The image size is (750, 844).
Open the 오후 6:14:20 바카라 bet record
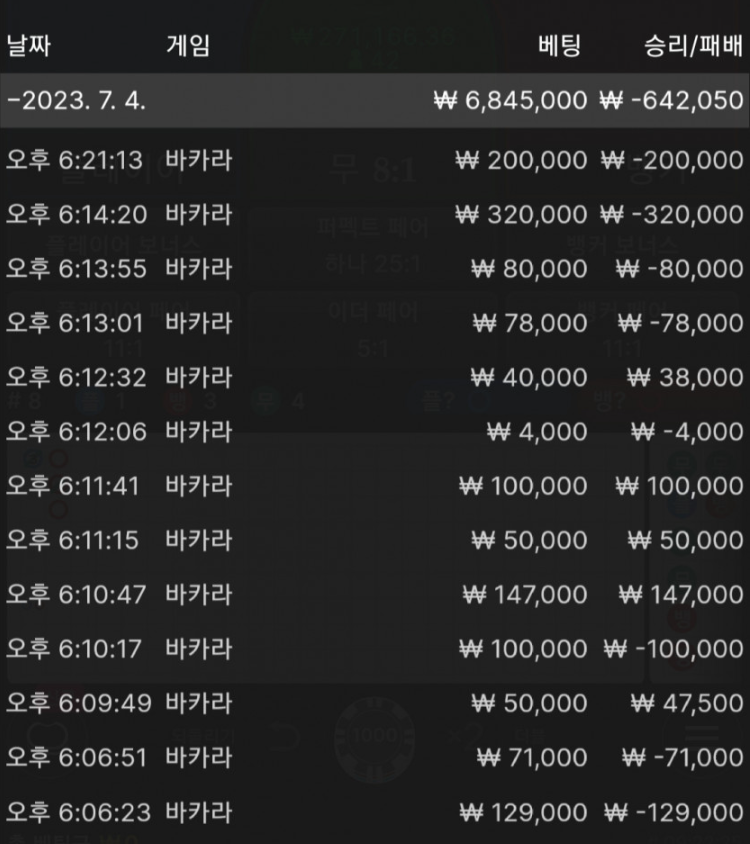pyautogui.click(x=375, y=214)
